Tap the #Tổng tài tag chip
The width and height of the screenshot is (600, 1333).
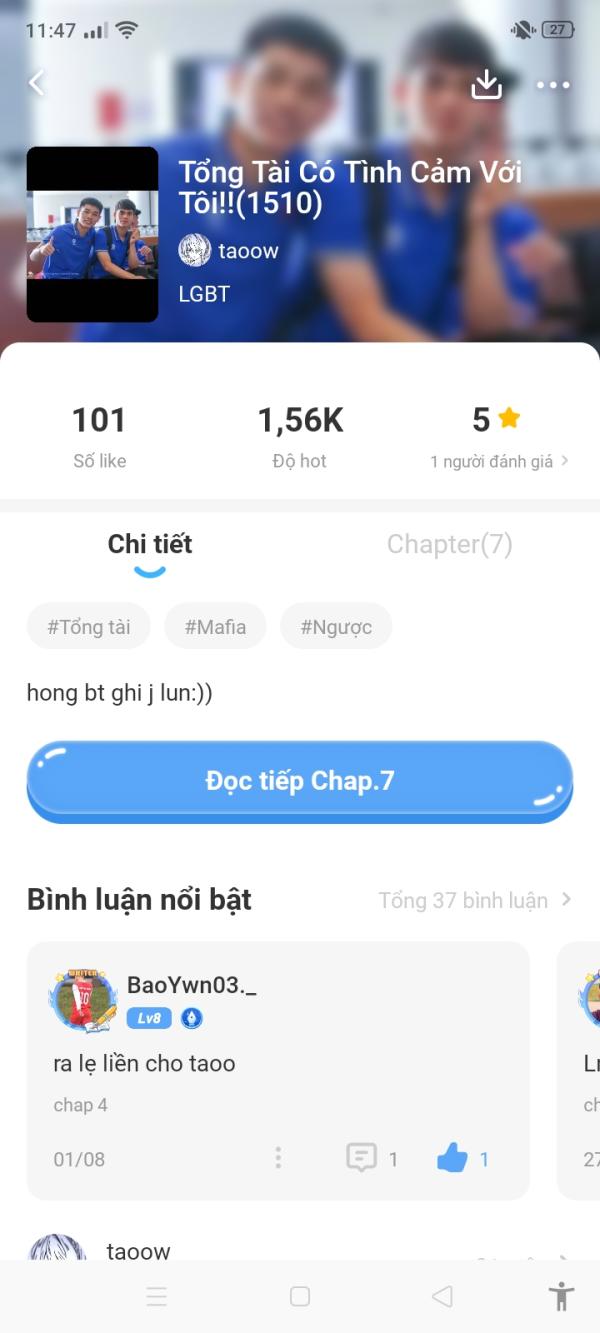coord(89,627)
